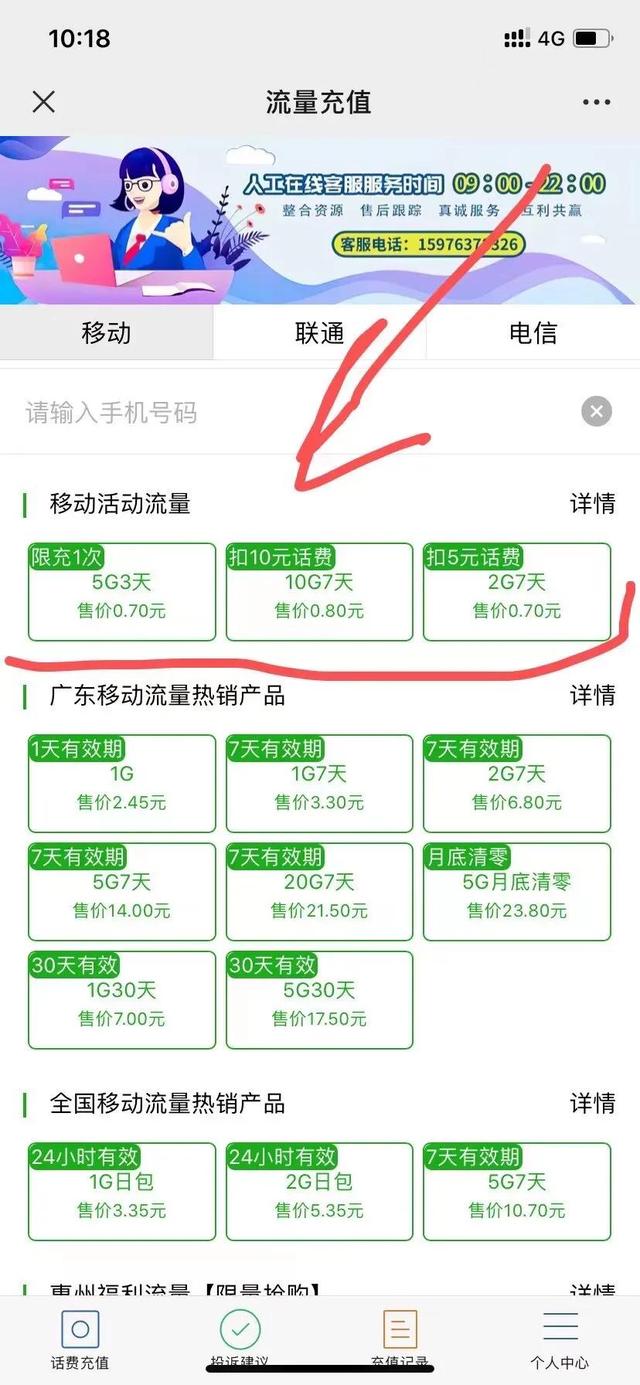Image resolution: width=640 pixels, height=1385 pixels.
Task: Select the 20G7天 package at 21.50元
Action: (x=319, y=892)
